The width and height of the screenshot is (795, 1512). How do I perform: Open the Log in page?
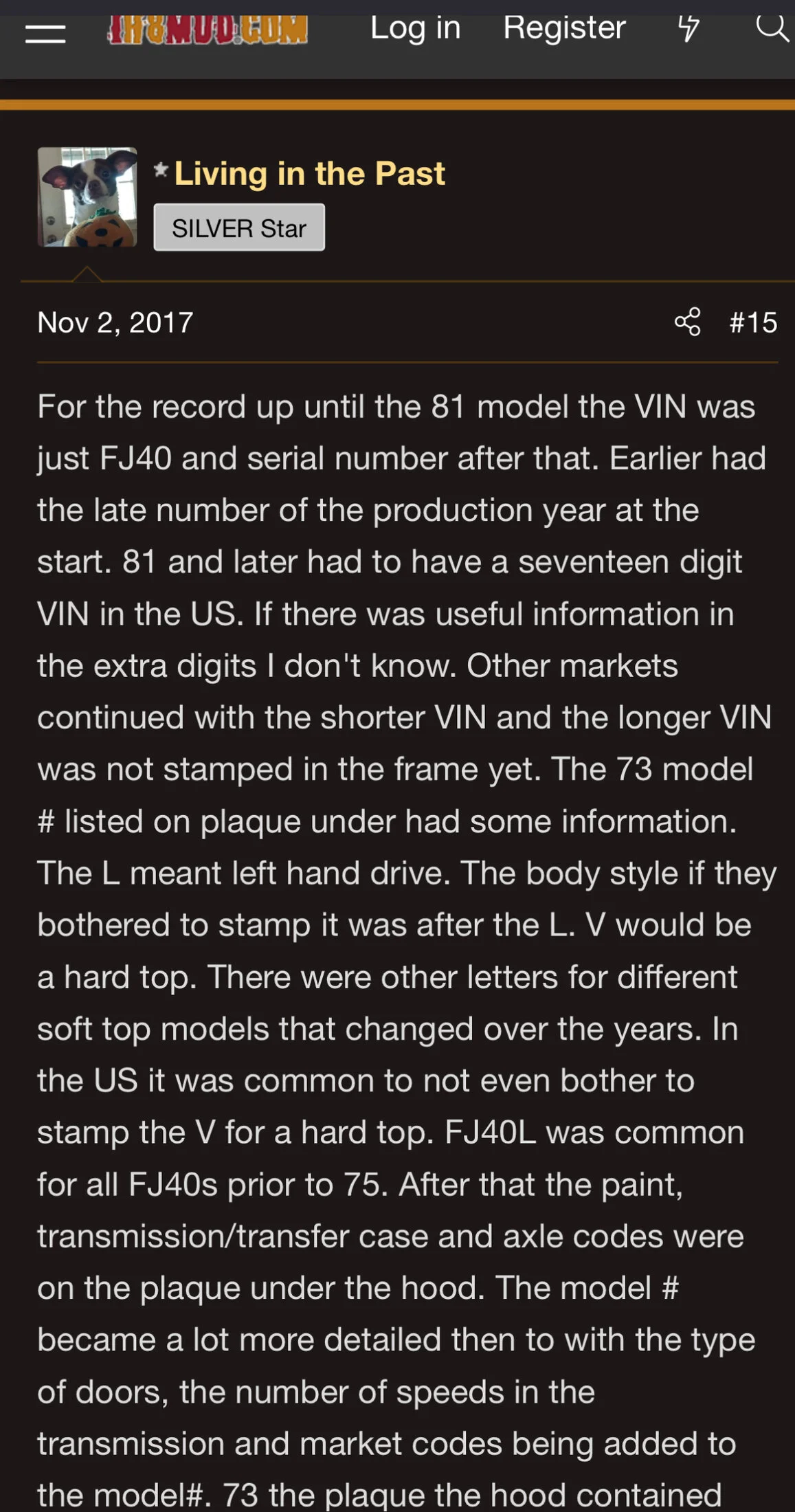click(x=415, y=29)
